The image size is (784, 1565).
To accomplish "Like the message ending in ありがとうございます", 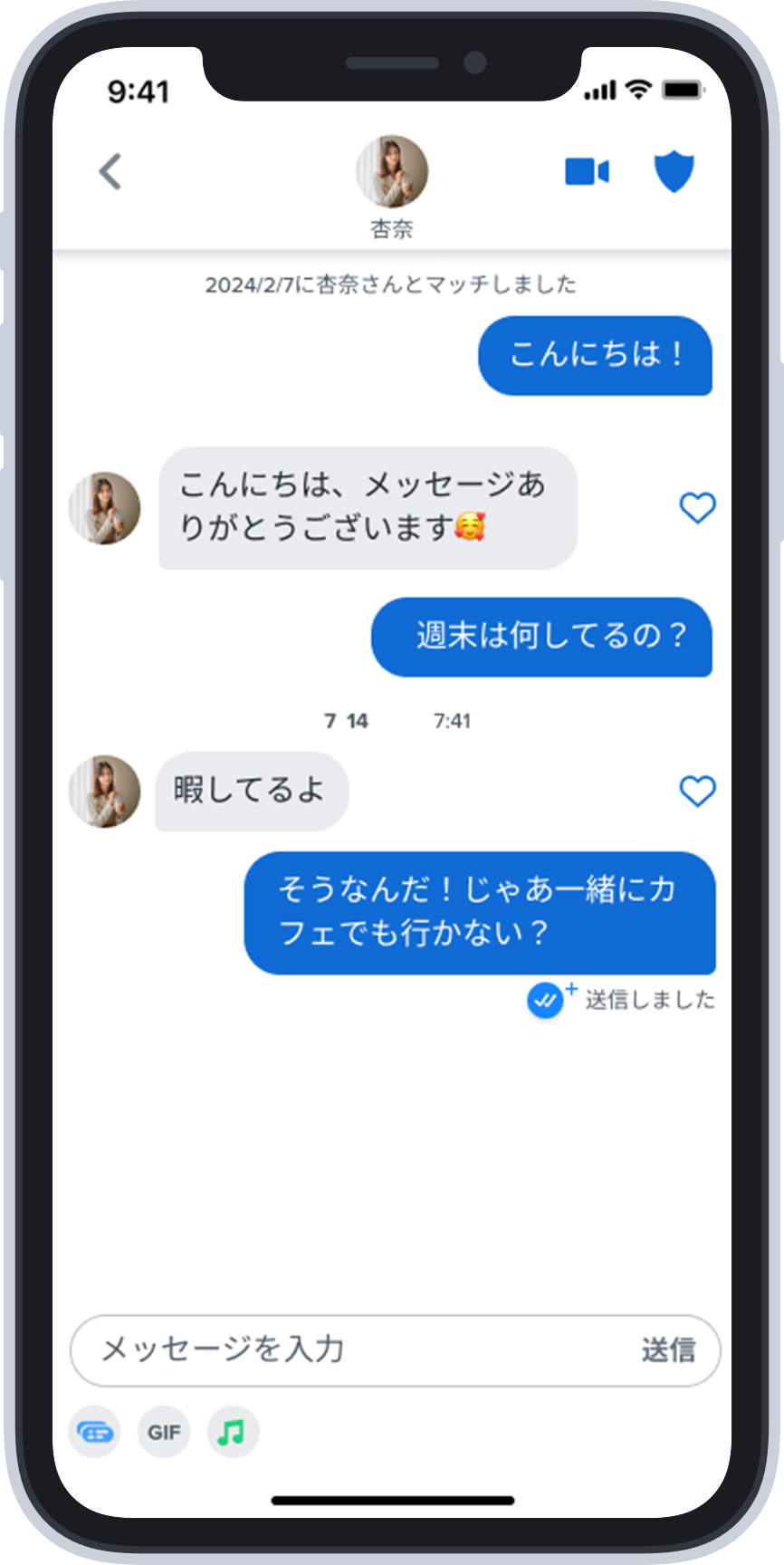I will 697,508.
